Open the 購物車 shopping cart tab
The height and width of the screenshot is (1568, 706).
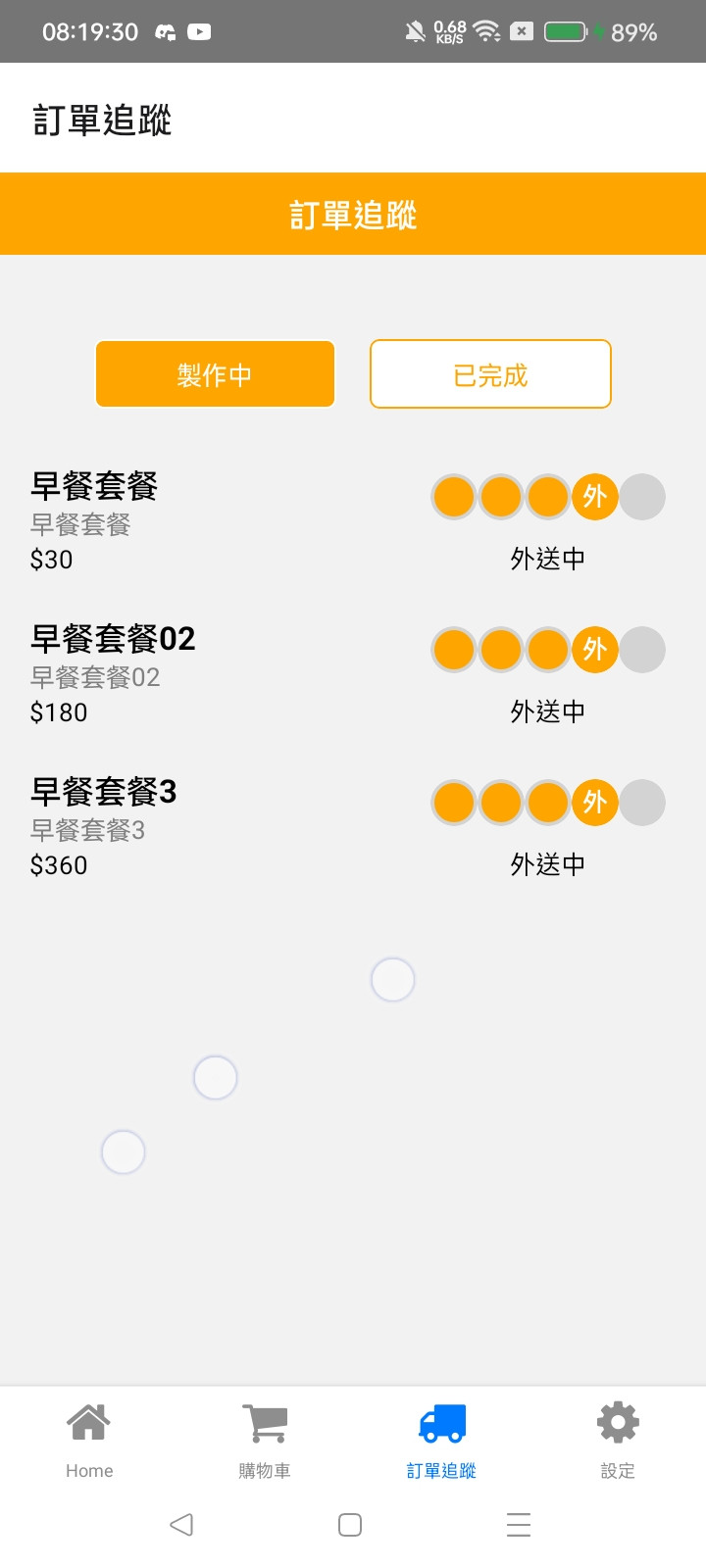265,1440
